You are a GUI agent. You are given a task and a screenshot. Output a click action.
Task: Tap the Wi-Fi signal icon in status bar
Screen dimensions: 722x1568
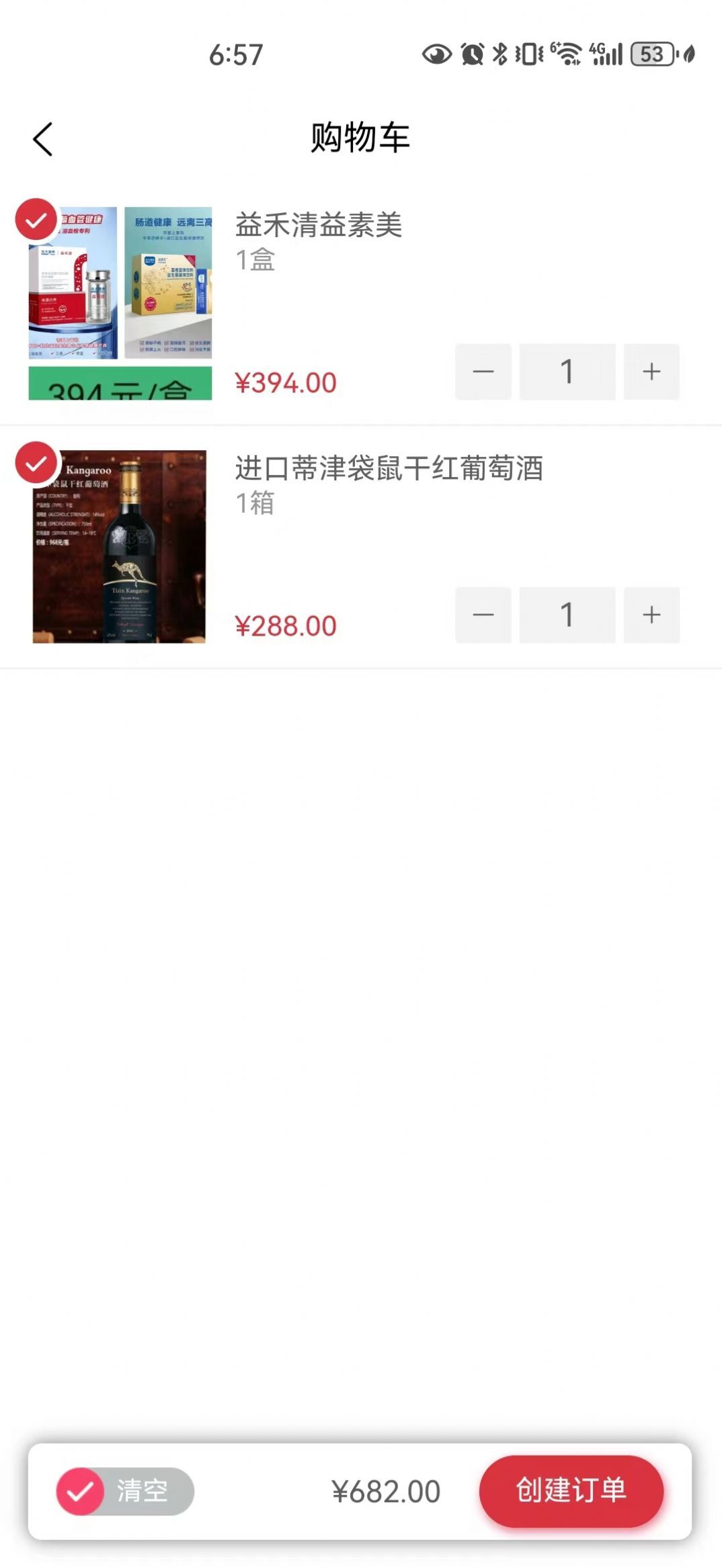coord(567,52)
